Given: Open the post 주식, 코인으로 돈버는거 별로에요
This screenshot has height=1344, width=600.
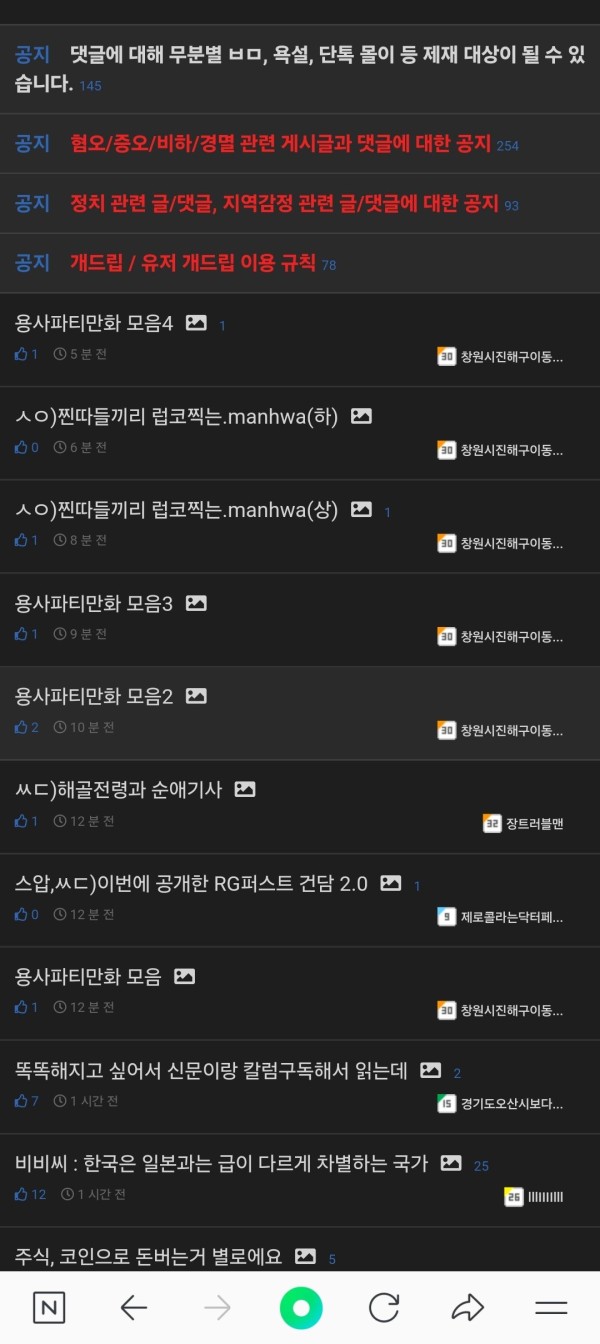Looking at the screenshot, I should tap(150, 1256).
